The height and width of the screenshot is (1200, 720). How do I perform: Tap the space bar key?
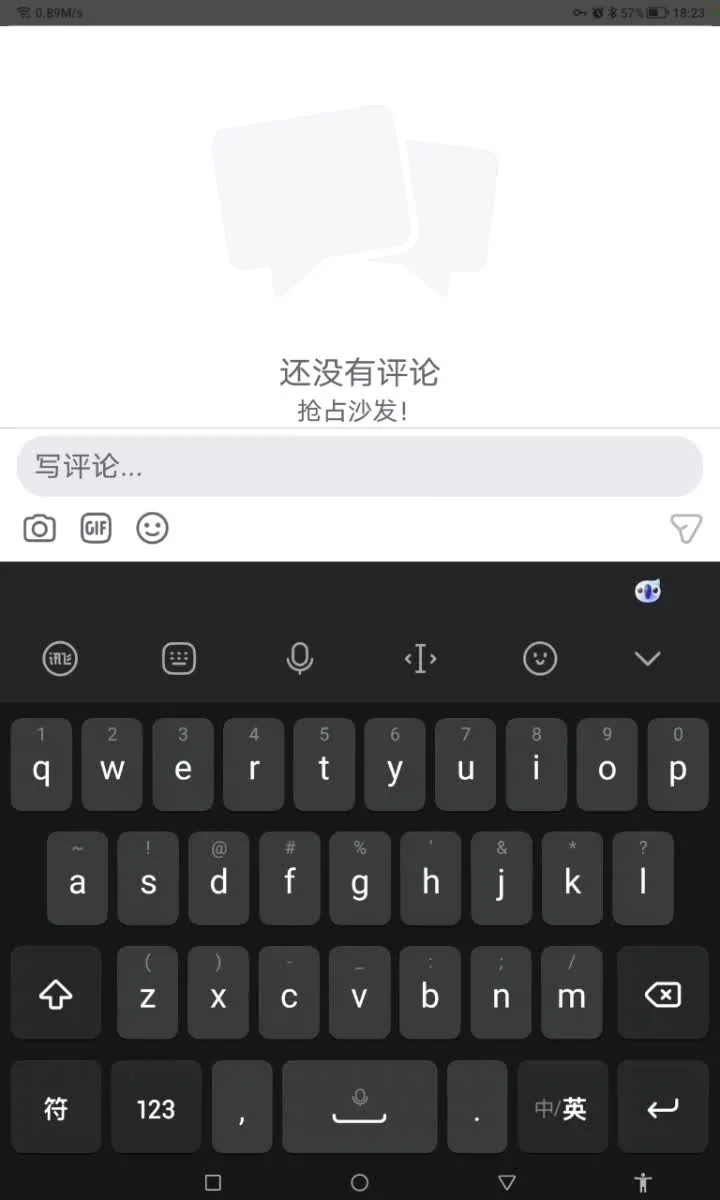(359, 1108)
